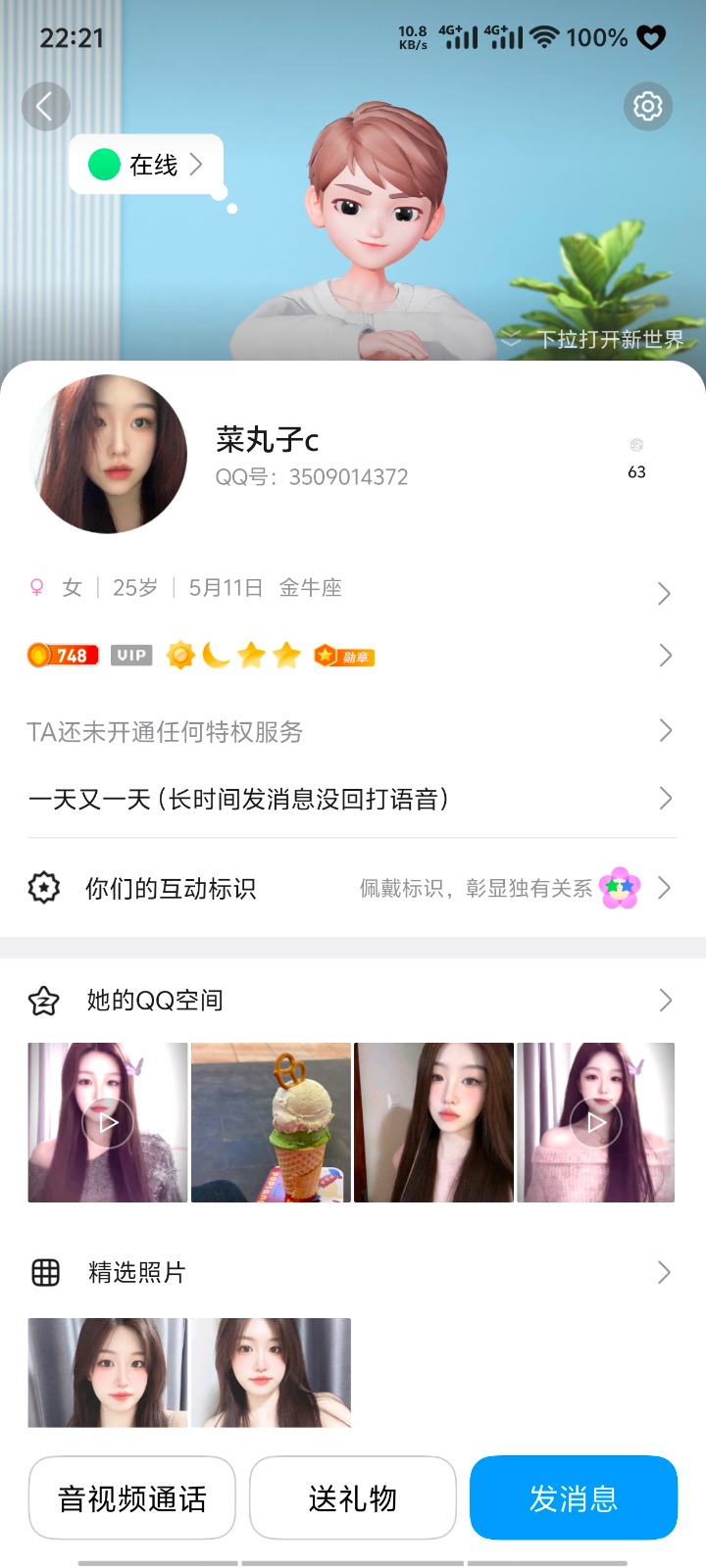Tap the VIP badge
Viewport: 706px width, 1568px height.
130,655
